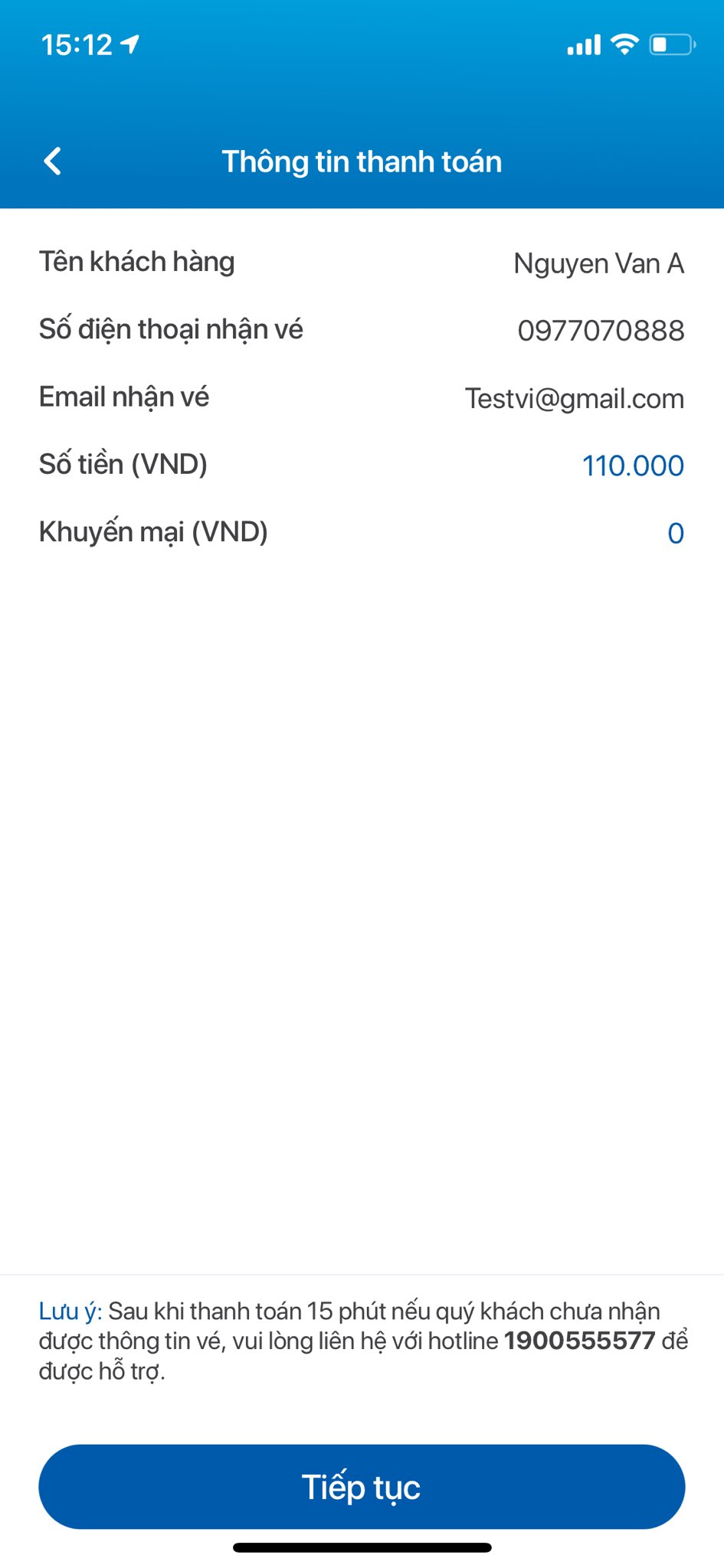Go back from payment information screen
The width and height of the screenshot is (724, 1568).
point(52,162)
